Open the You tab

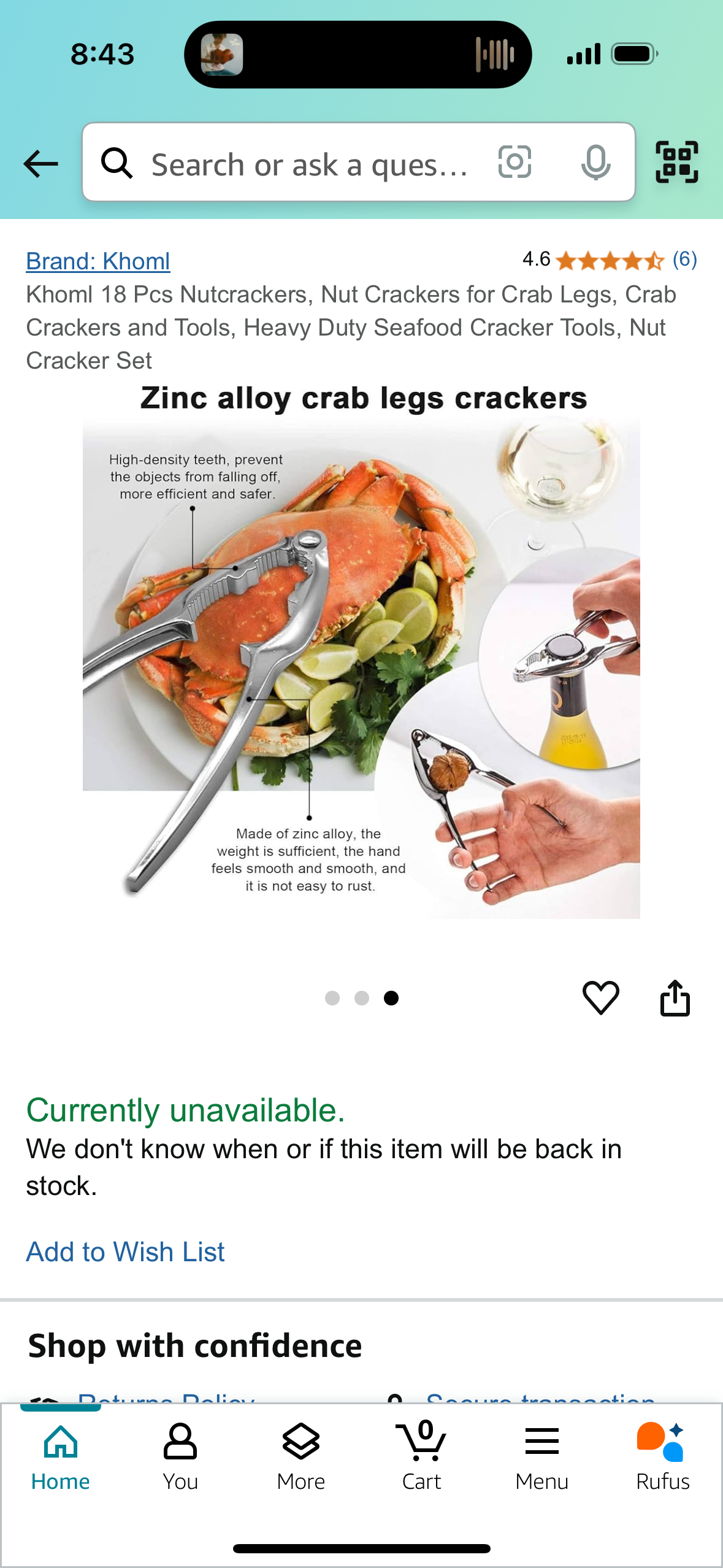180,1456
